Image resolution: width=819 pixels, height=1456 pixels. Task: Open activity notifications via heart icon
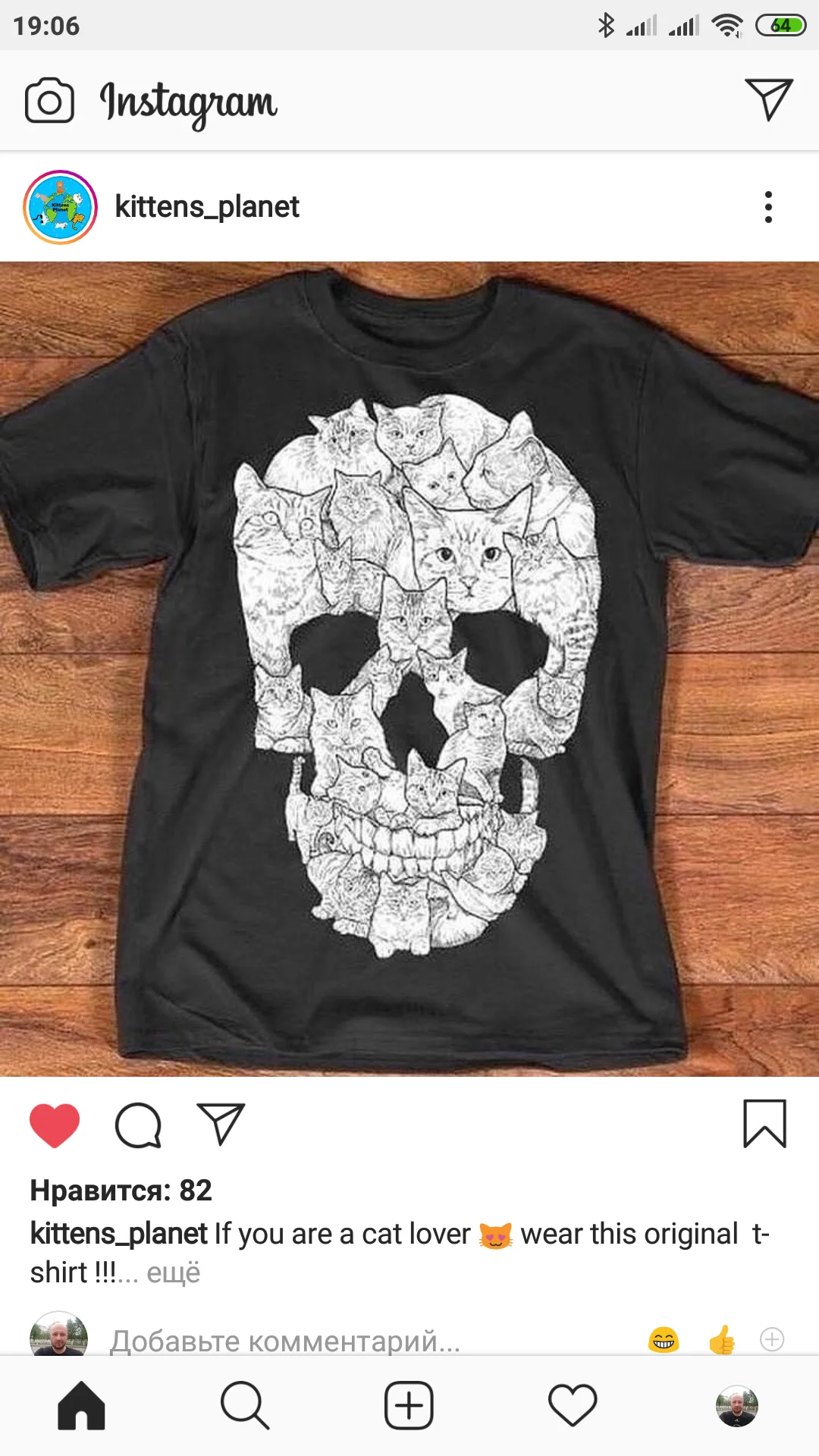573,1407
